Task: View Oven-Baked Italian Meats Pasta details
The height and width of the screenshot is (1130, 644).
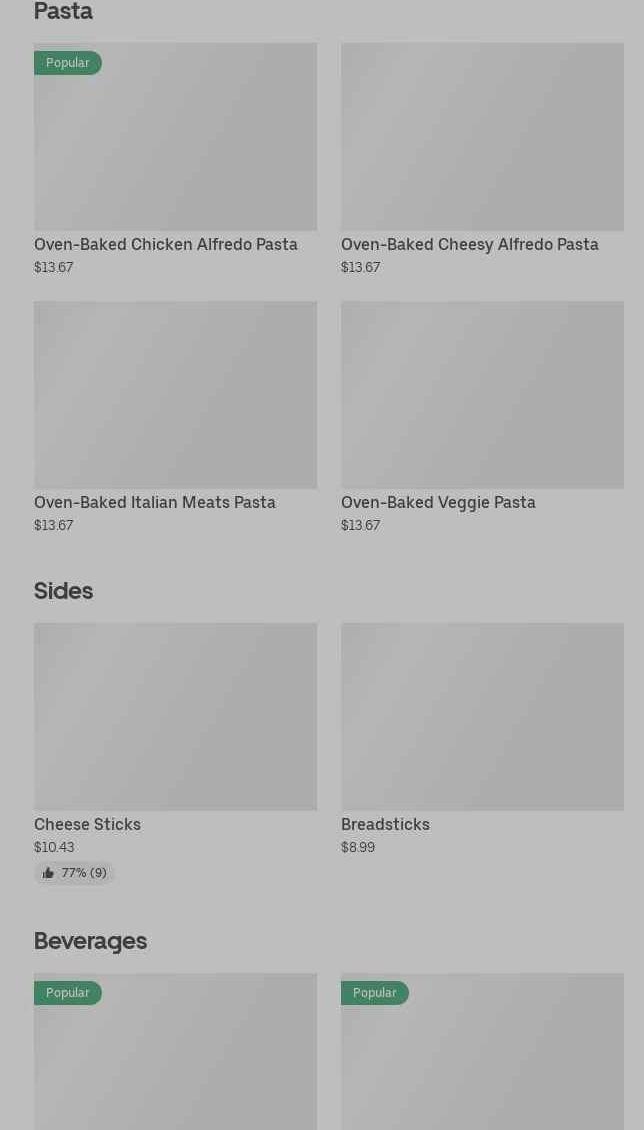Action: [175, 417]
